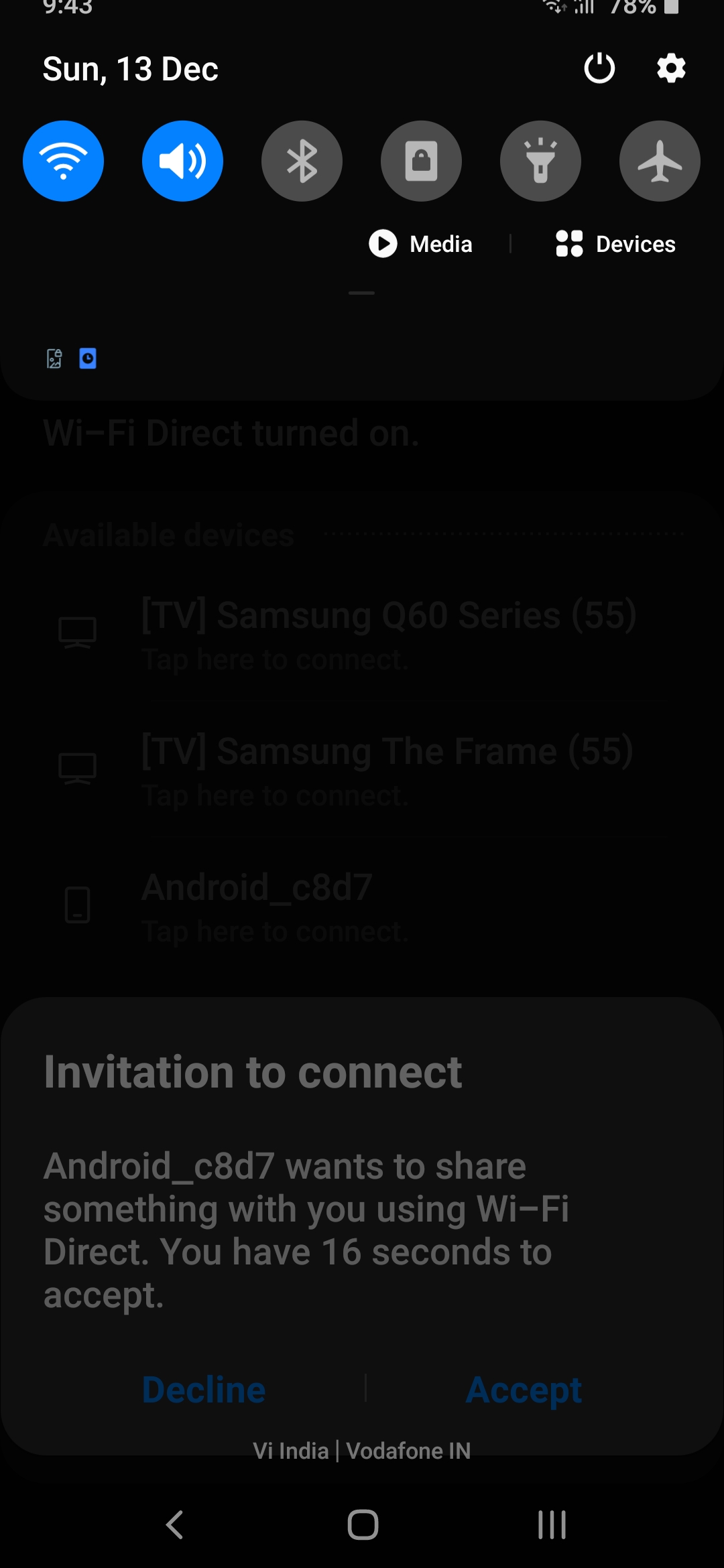Toggle Wi-Fi off
724x1568 pixels.
pos(64,161)
